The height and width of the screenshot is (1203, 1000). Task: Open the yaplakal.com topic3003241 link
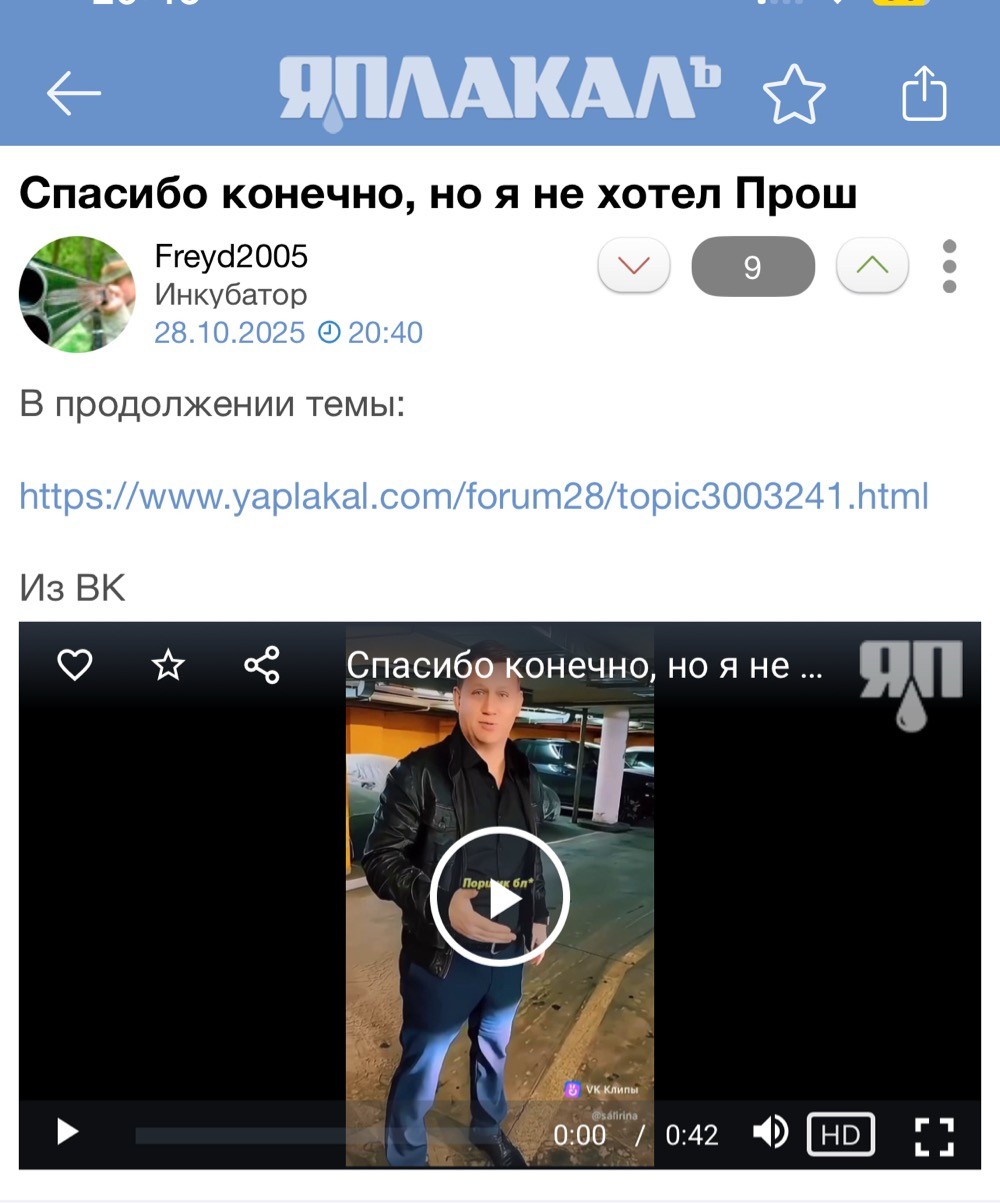pyautogui.click(x=474, y=496)
